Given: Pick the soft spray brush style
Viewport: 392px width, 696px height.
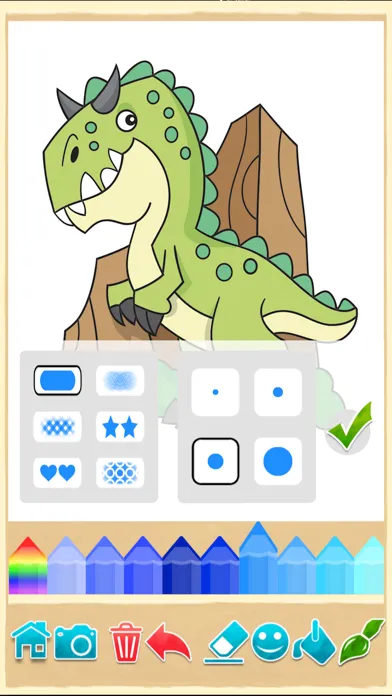Looking at the screenshot, I should tap(120, 380).
